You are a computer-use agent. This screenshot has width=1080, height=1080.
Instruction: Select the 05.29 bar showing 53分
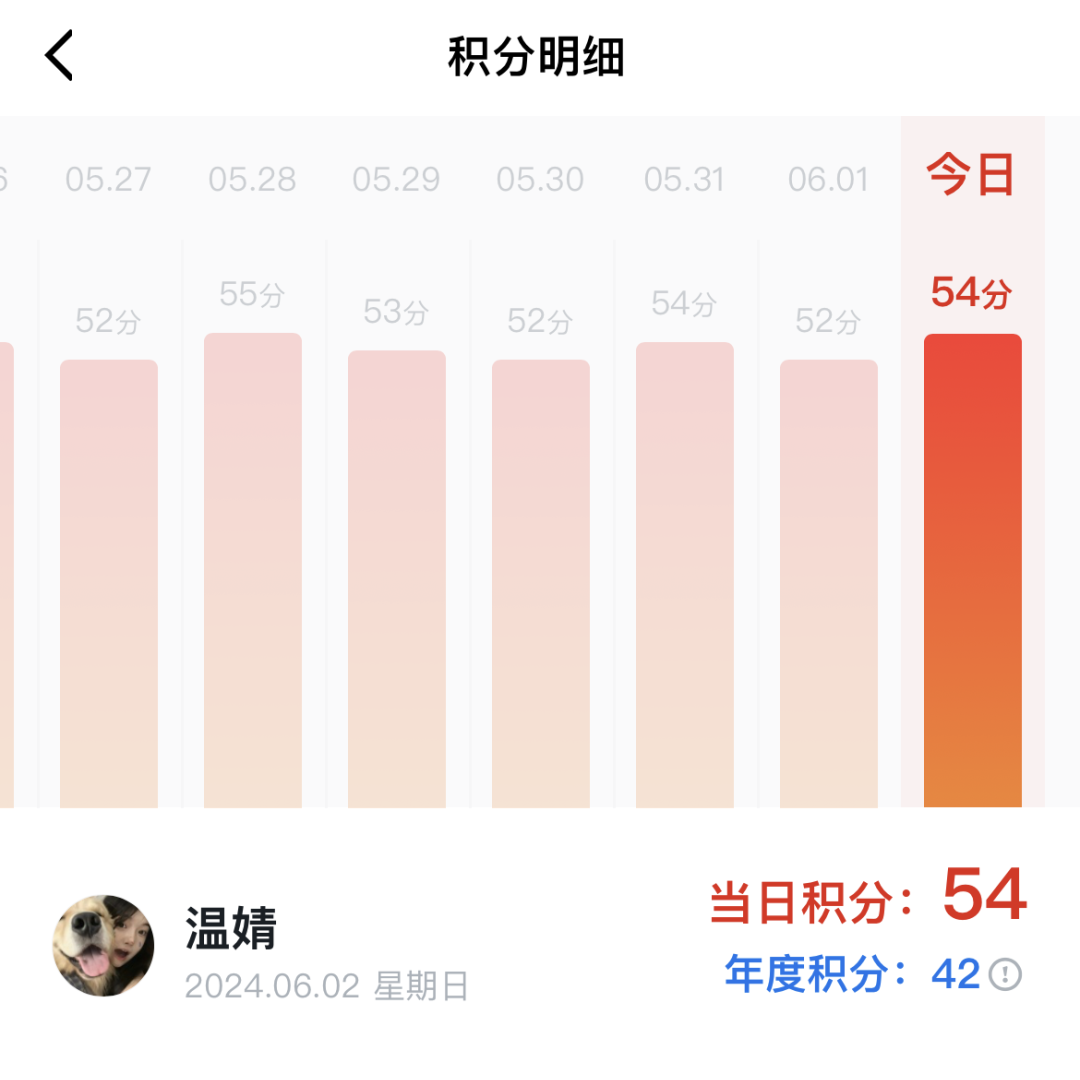[x=397, y=578]
